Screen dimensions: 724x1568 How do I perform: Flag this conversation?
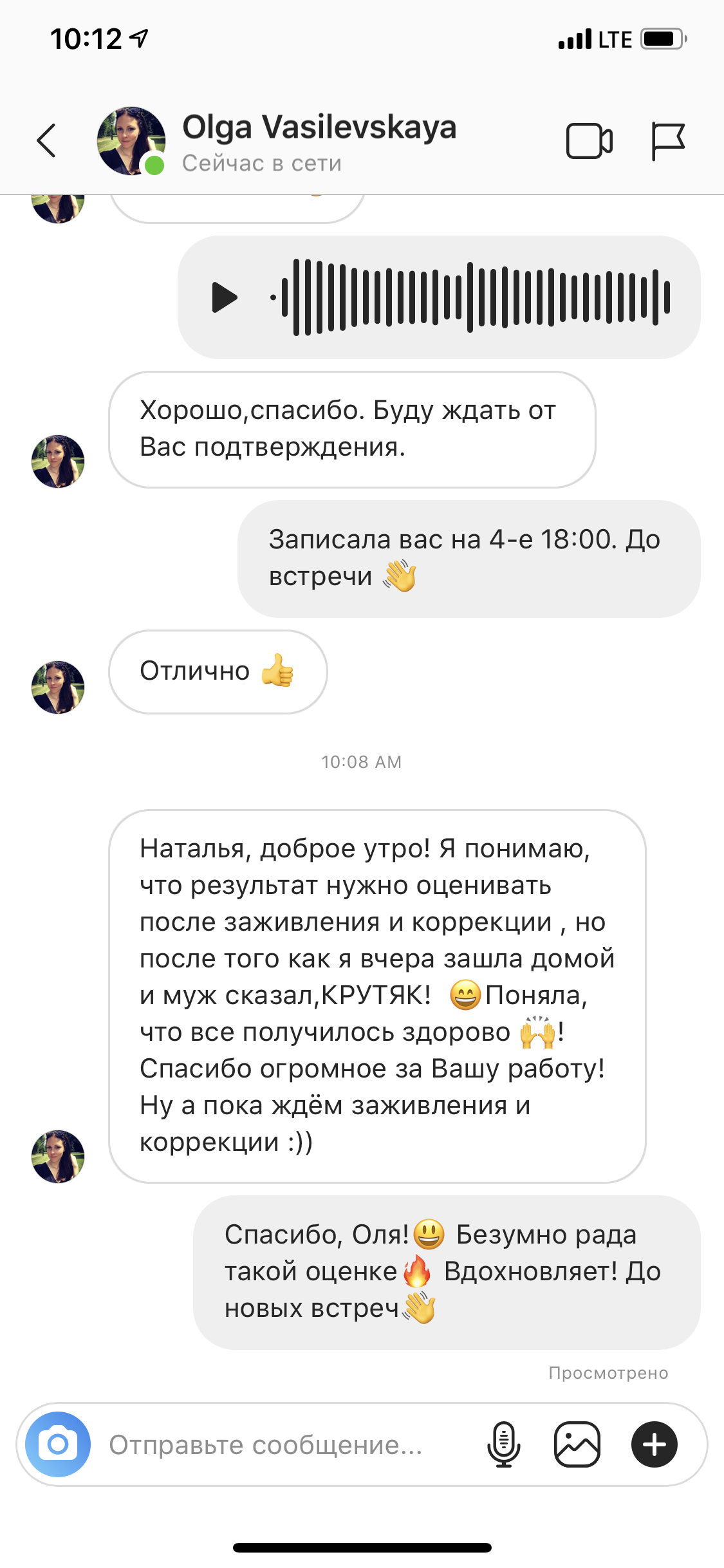click(x=667, y=141)
